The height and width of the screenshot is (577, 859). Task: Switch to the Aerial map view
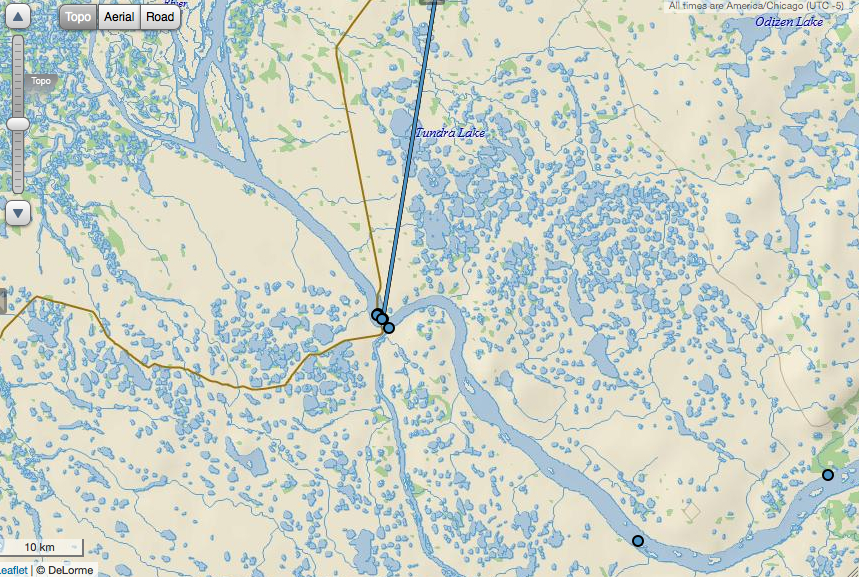[x=119, y=17]
